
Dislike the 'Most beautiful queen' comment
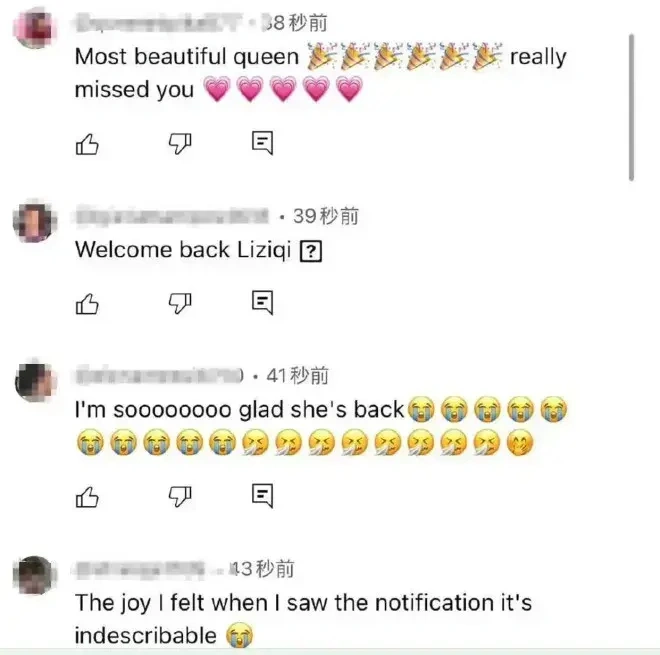click(178, 144)
